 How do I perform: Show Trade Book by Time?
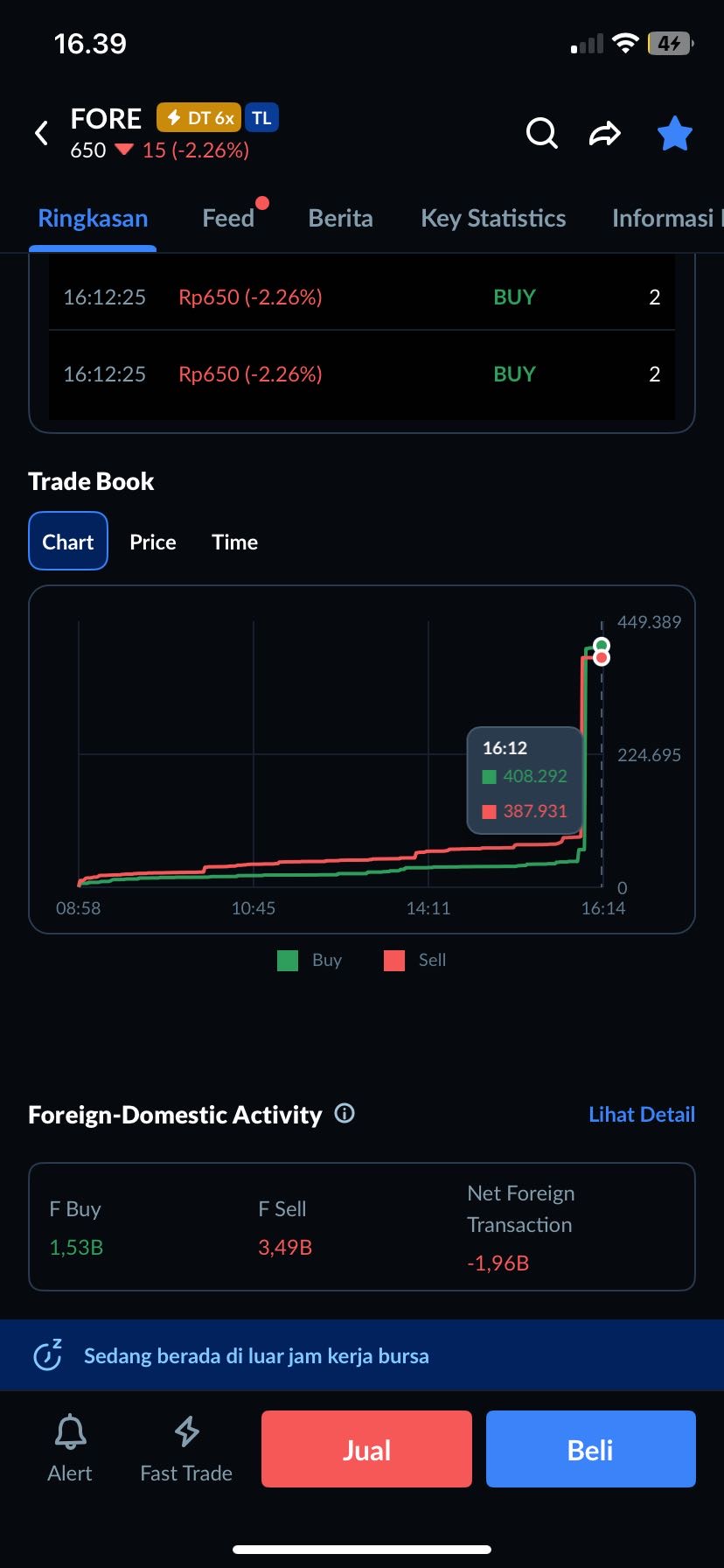pyautogui.click(x=234, y=542)
